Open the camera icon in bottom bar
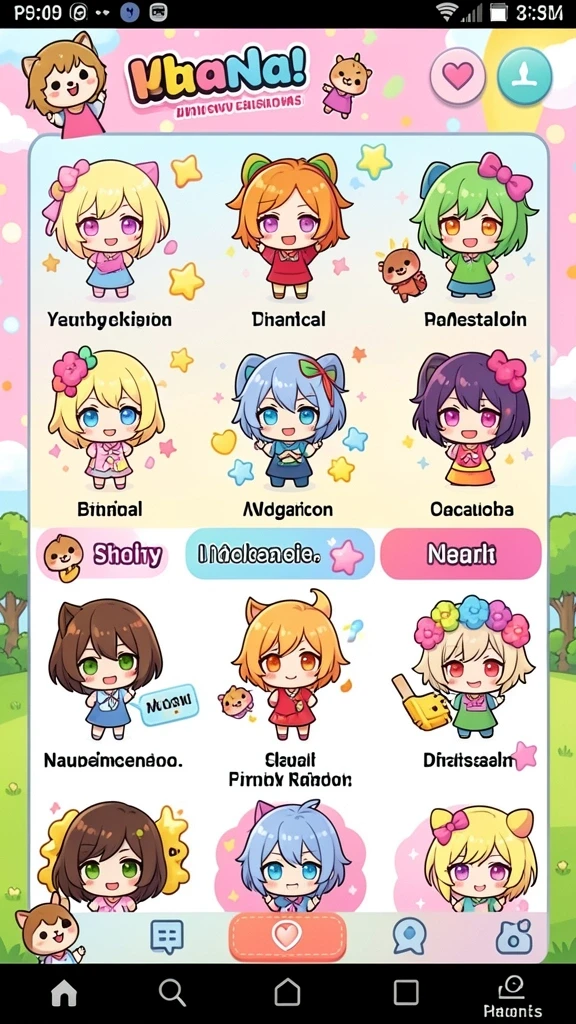Viewport: 576px width, 1024px height. coord(514,938)
